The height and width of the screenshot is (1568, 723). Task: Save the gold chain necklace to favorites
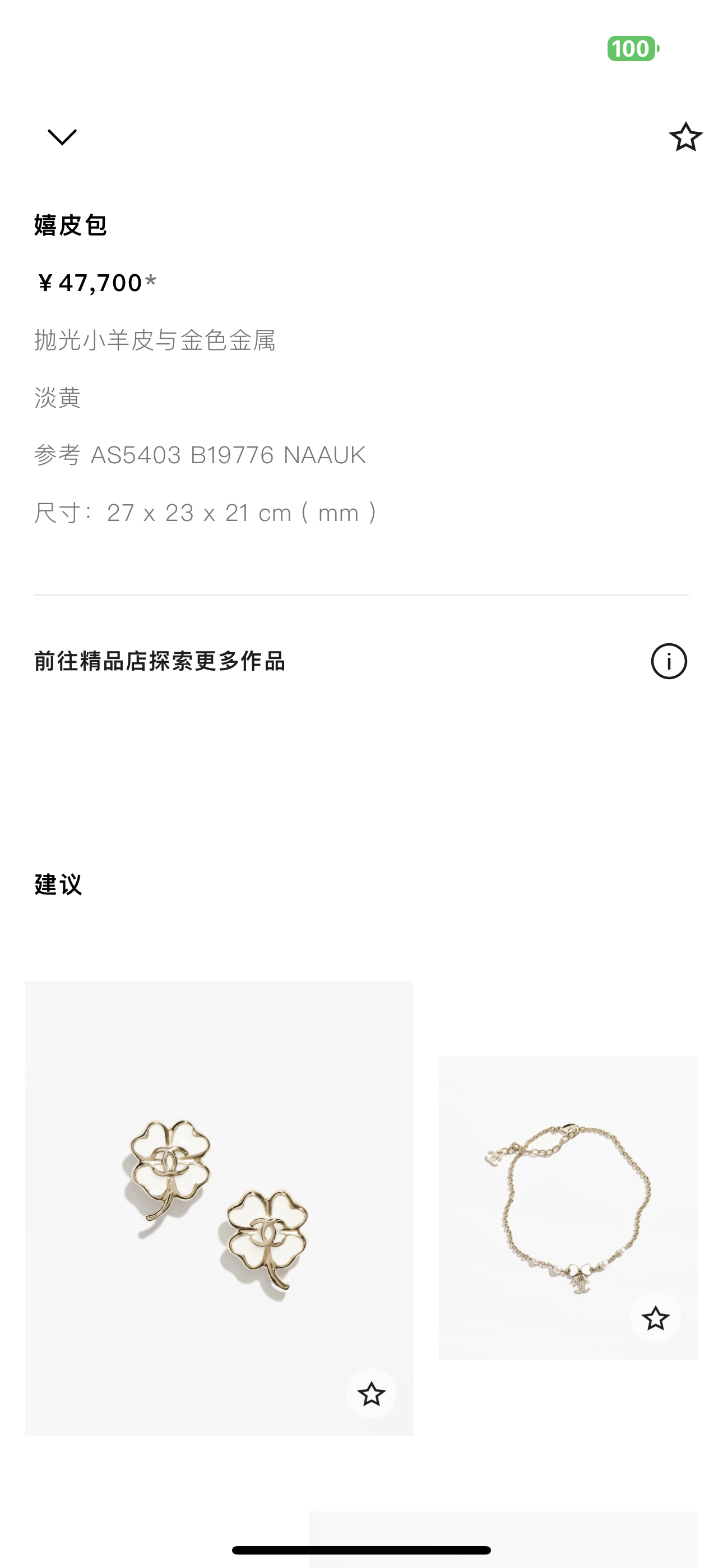point(655,1318)
